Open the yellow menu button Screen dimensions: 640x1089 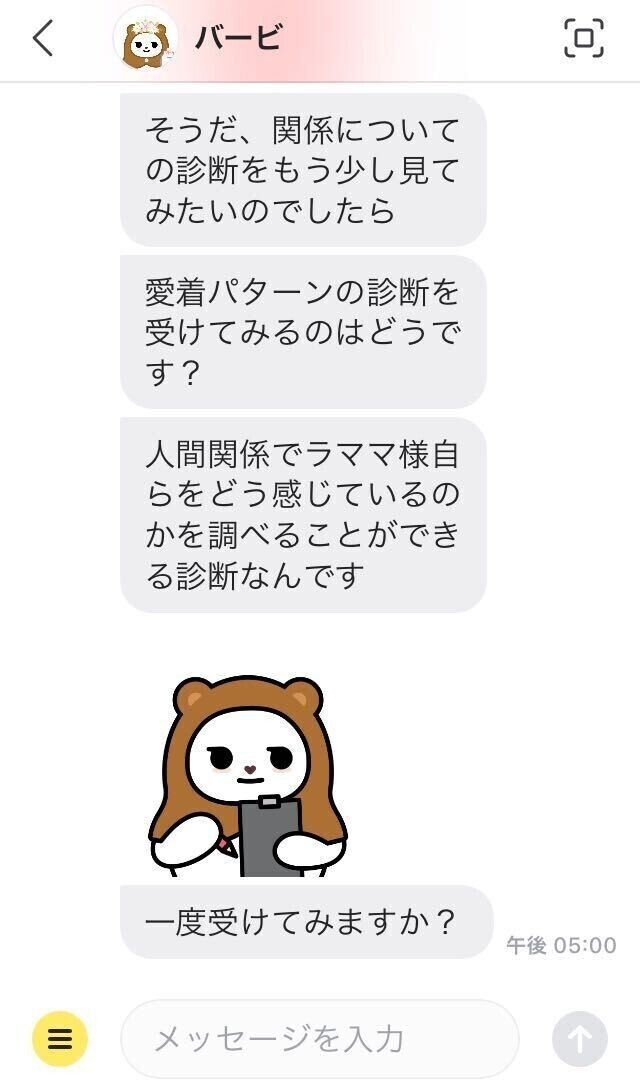coord(60,1039)
